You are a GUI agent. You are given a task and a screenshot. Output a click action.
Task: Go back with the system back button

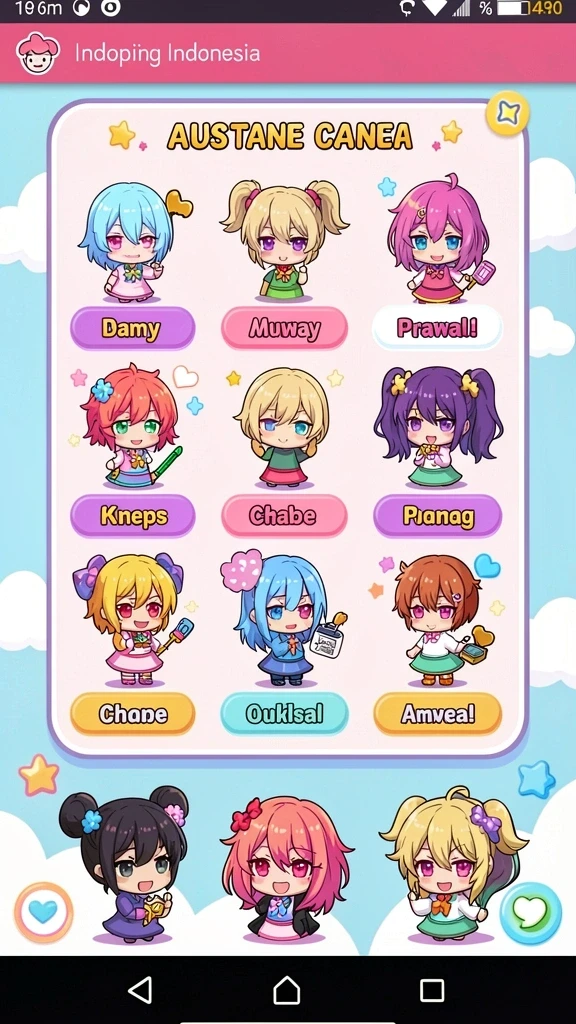(140, 990)
